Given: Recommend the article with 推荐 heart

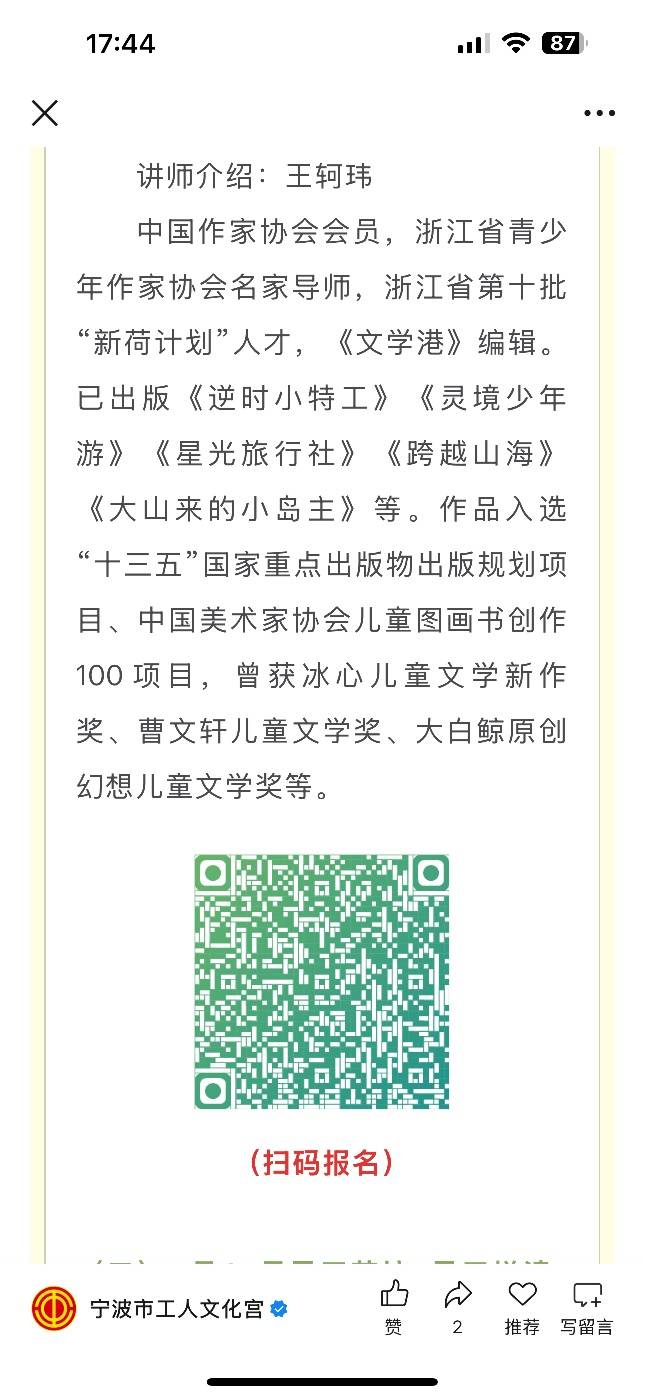Looking at the screenshot, I should pyautogui.click(x=521, y=1305).
